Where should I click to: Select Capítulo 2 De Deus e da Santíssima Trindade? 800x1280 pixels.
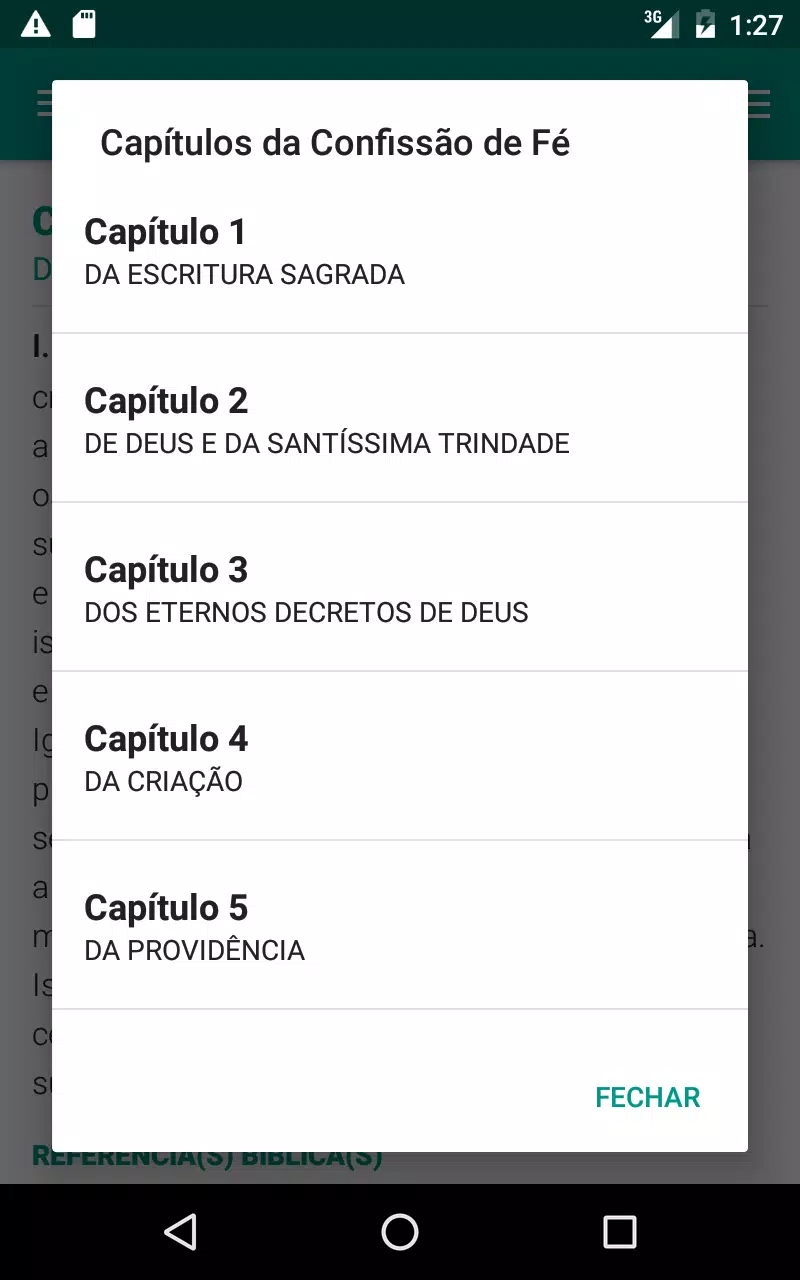[400, 418]
